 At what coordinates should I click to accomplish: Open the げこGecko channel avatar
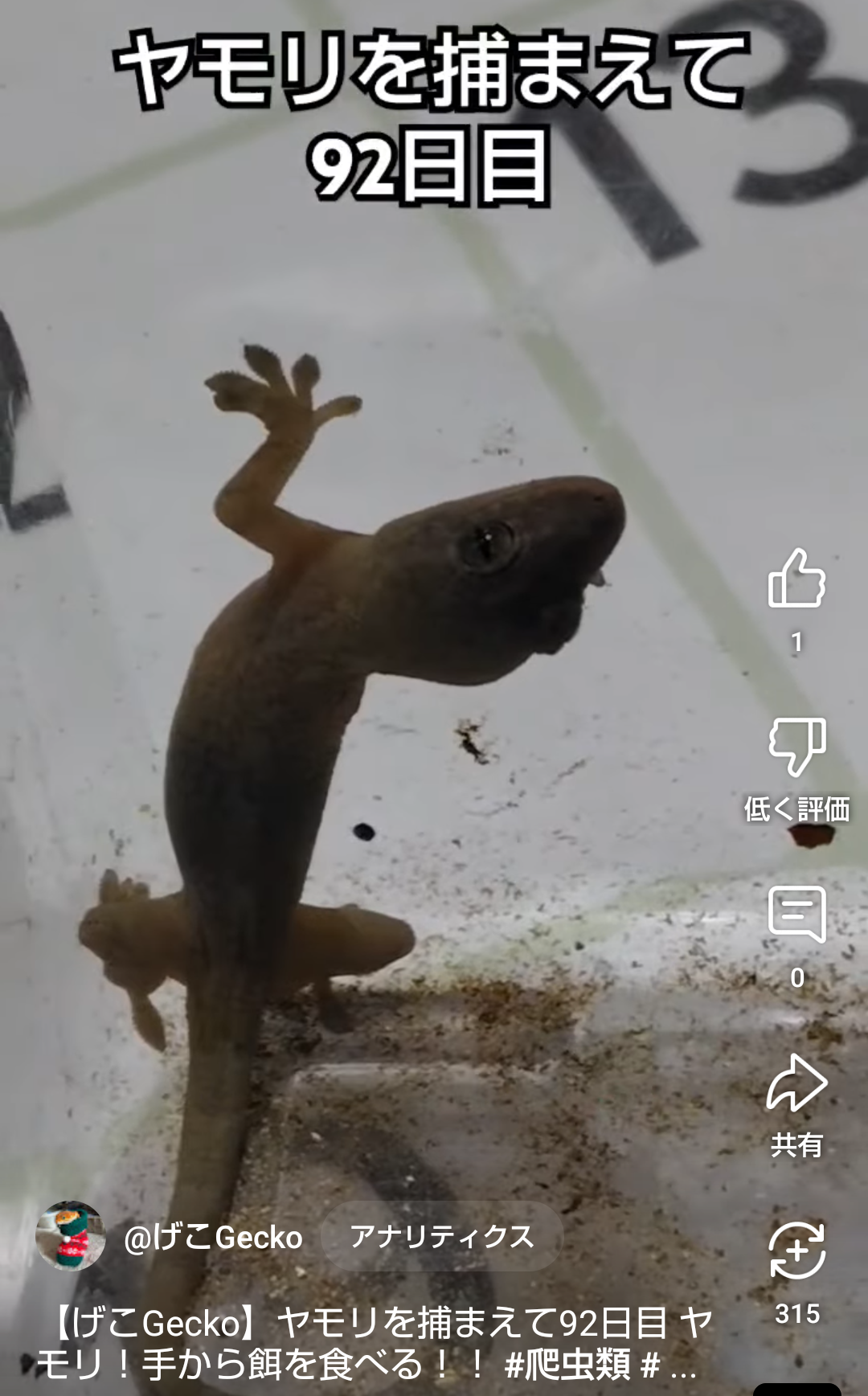pos(71,1237)
